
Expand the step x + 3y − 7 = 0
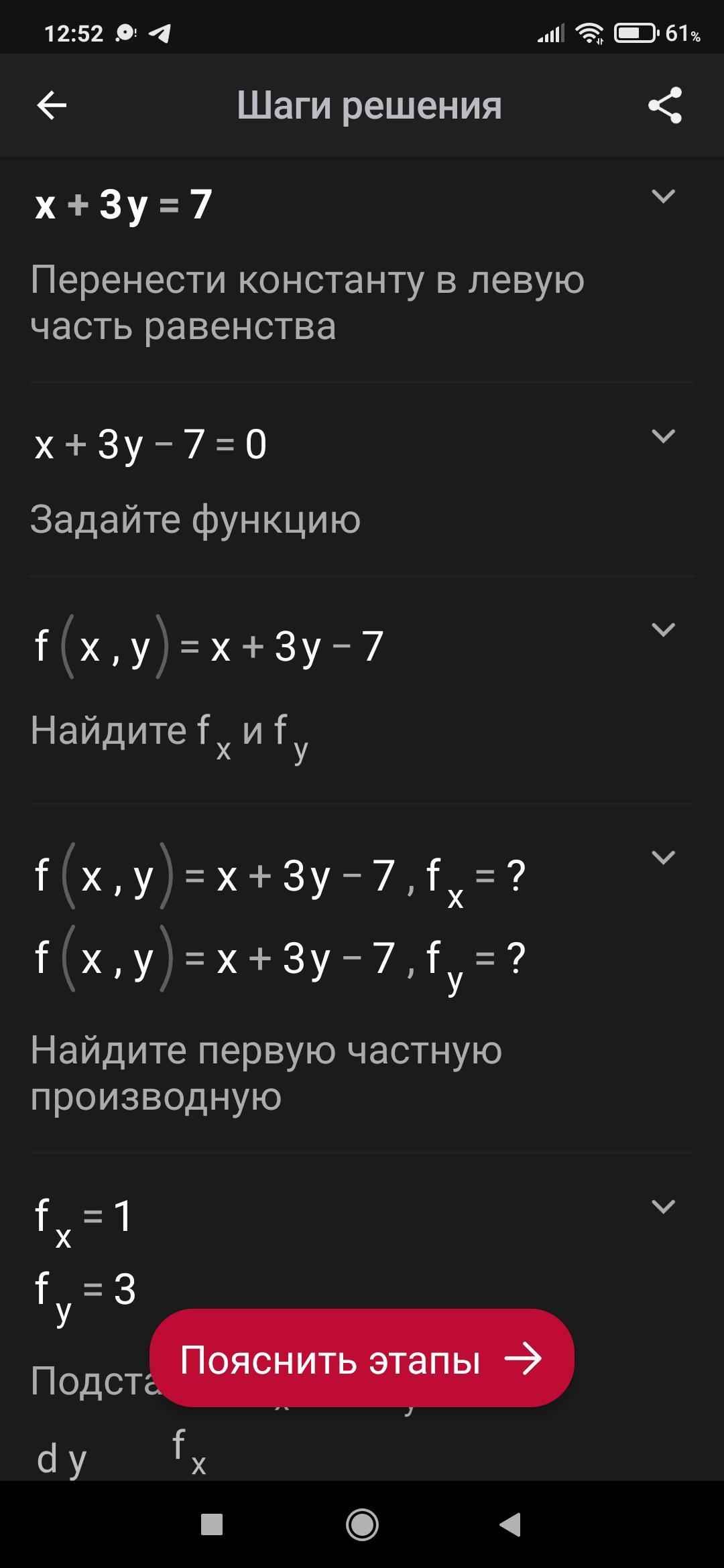pos(663,436)
